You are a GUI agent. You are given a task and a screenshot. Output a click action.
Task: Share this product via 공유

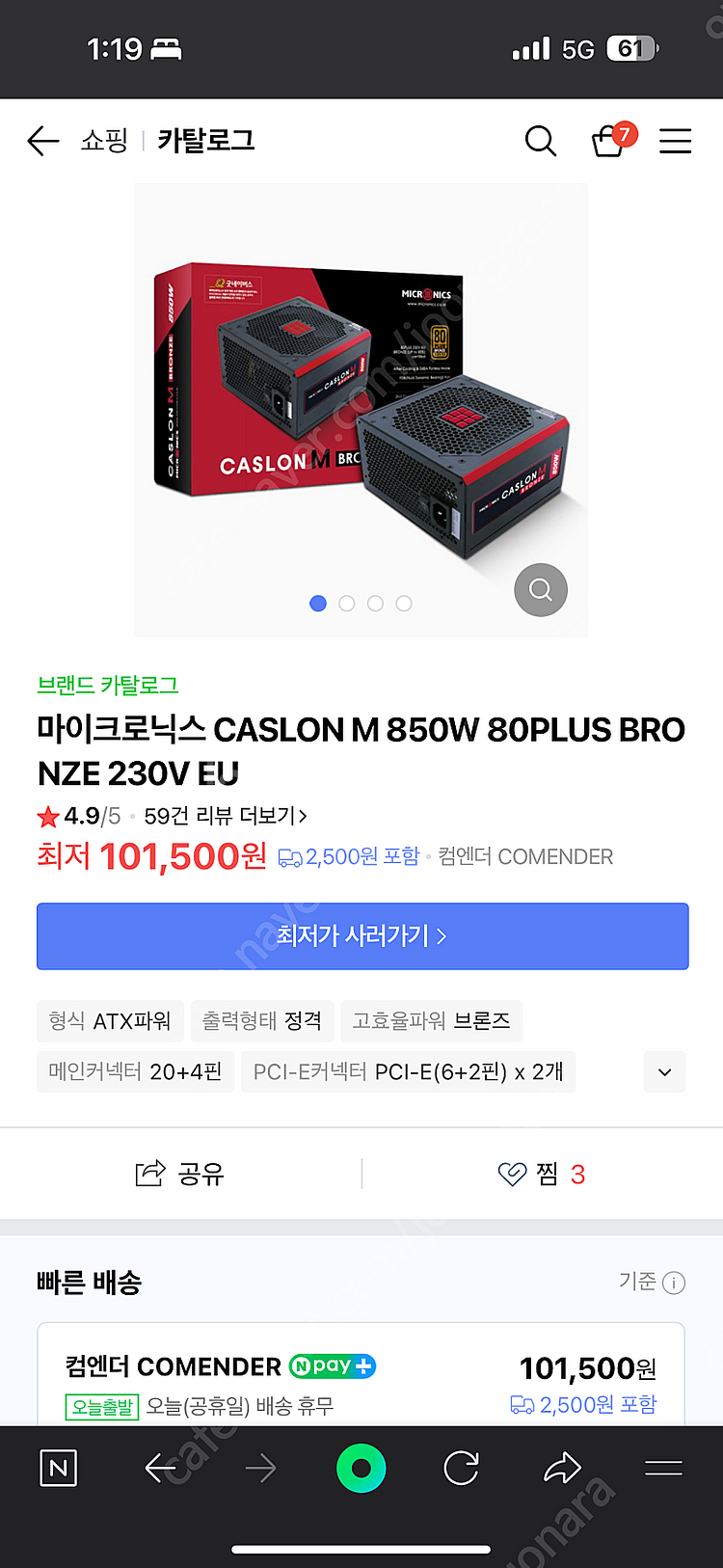coord(180,1174)
